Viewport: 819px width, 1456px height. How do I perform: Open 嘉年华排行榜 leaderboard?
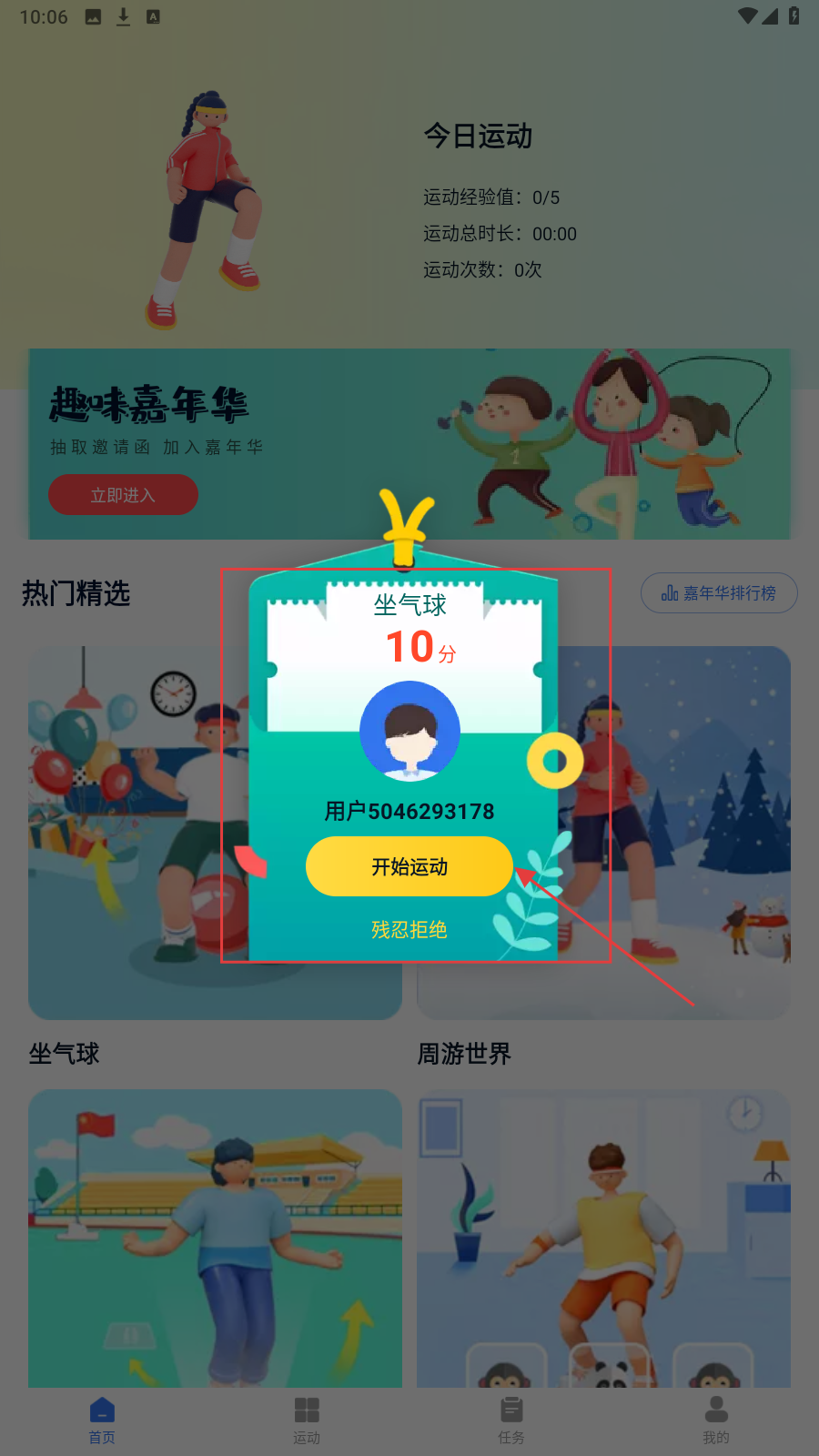pos(719,593)
